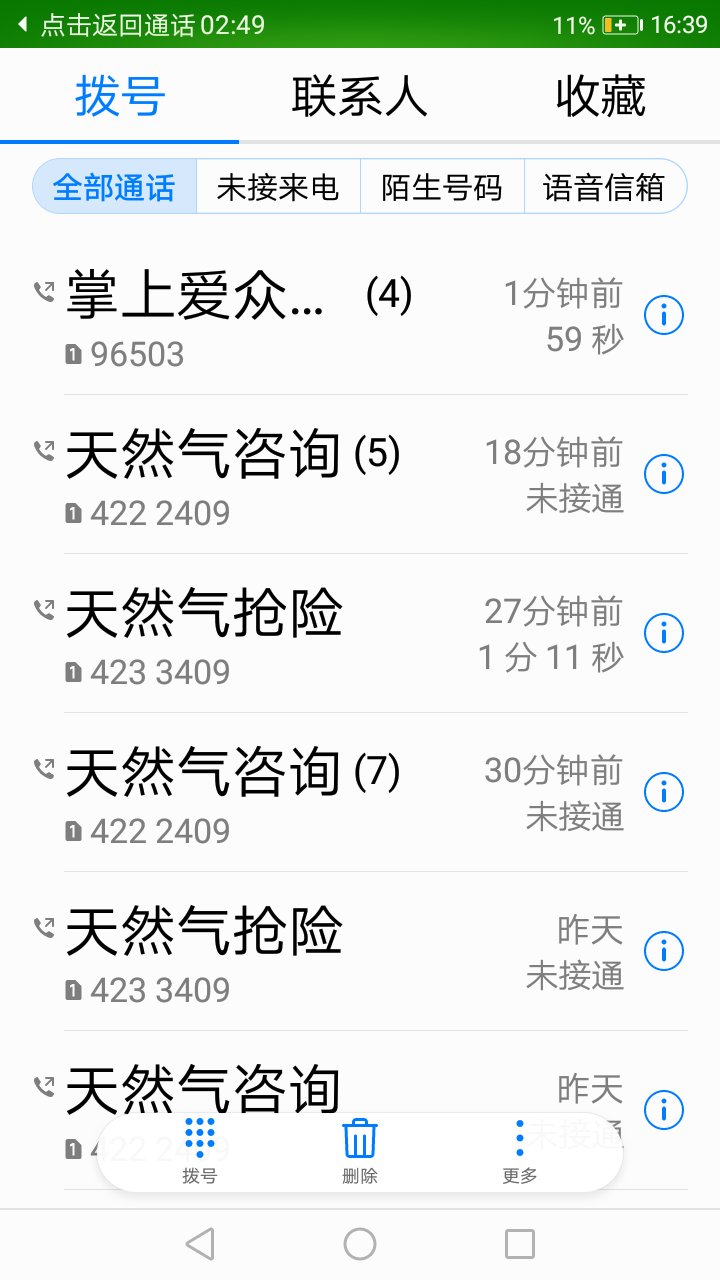Image resolution: width=720 pixels, height=1280 pixels.
Task: Filter by 未接来电
Action: point(278,187)
